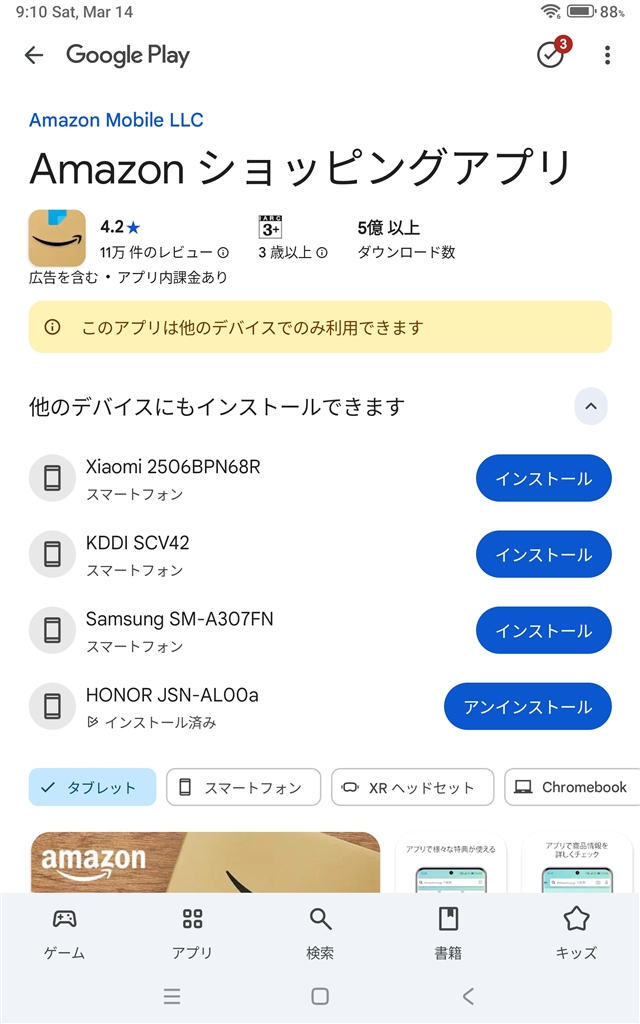Image resolution: width=640 pixels, height=1024 pixels.
Task: Select the タブレット chip
Action: pos(92,787)
